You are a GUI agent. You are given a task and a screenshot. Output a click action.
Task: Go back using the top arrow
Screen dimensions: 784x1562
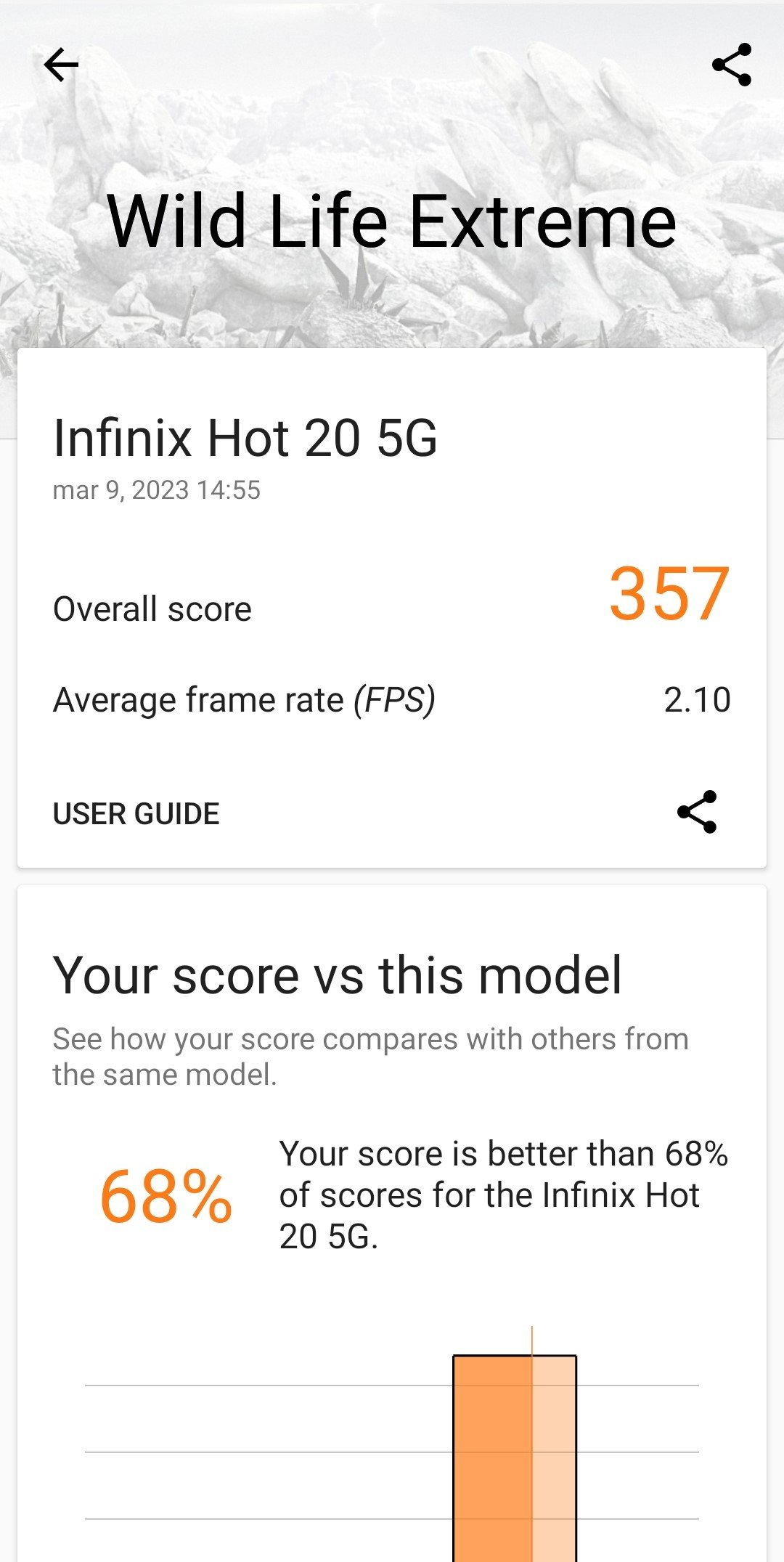click(x=61, y=65)
